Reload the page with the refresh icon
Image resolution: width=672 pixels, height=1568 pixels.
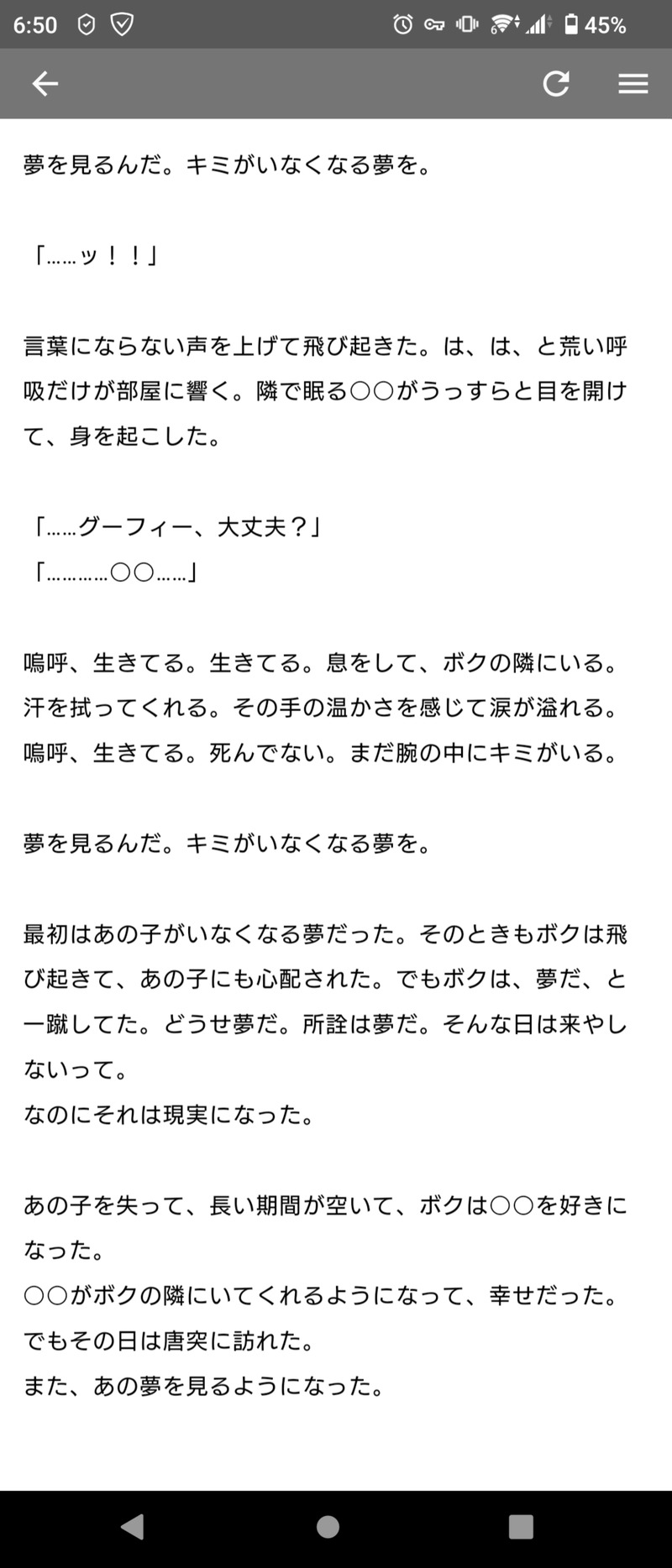(556, 83)
